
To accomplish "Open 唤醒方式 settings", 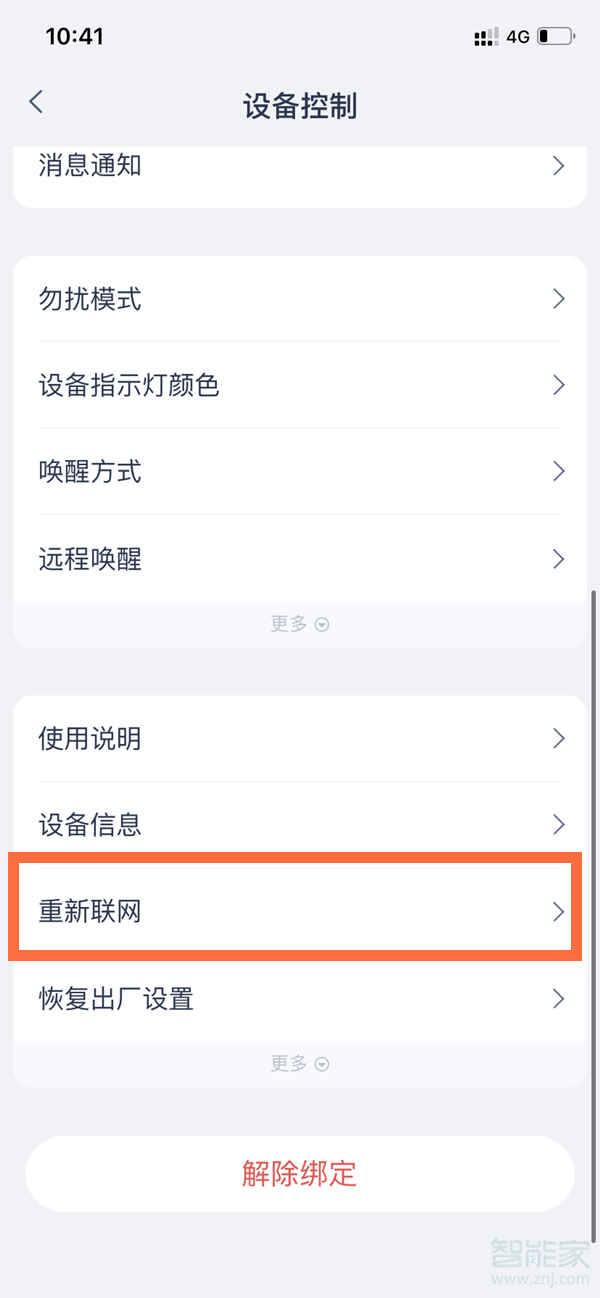I will point(300,471).
